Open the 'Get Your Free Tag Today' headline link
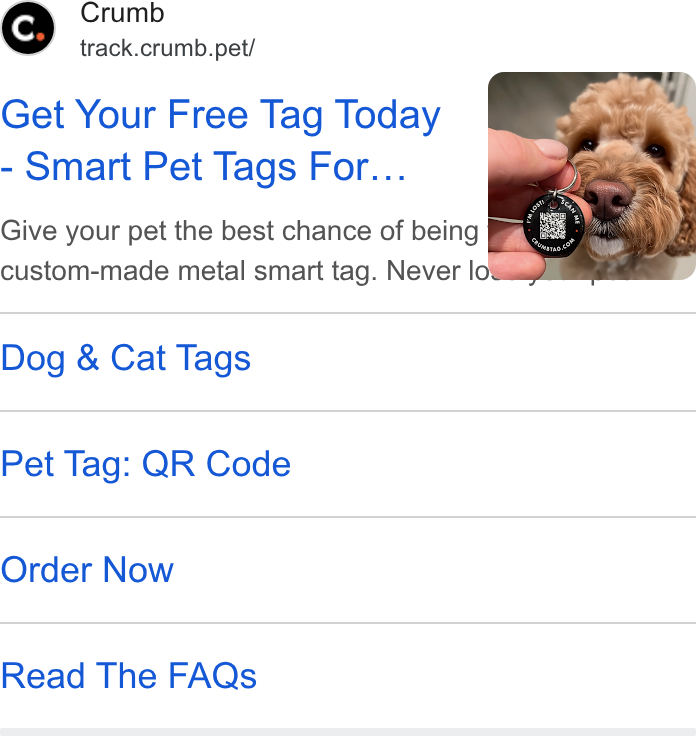 coord(221,140)
